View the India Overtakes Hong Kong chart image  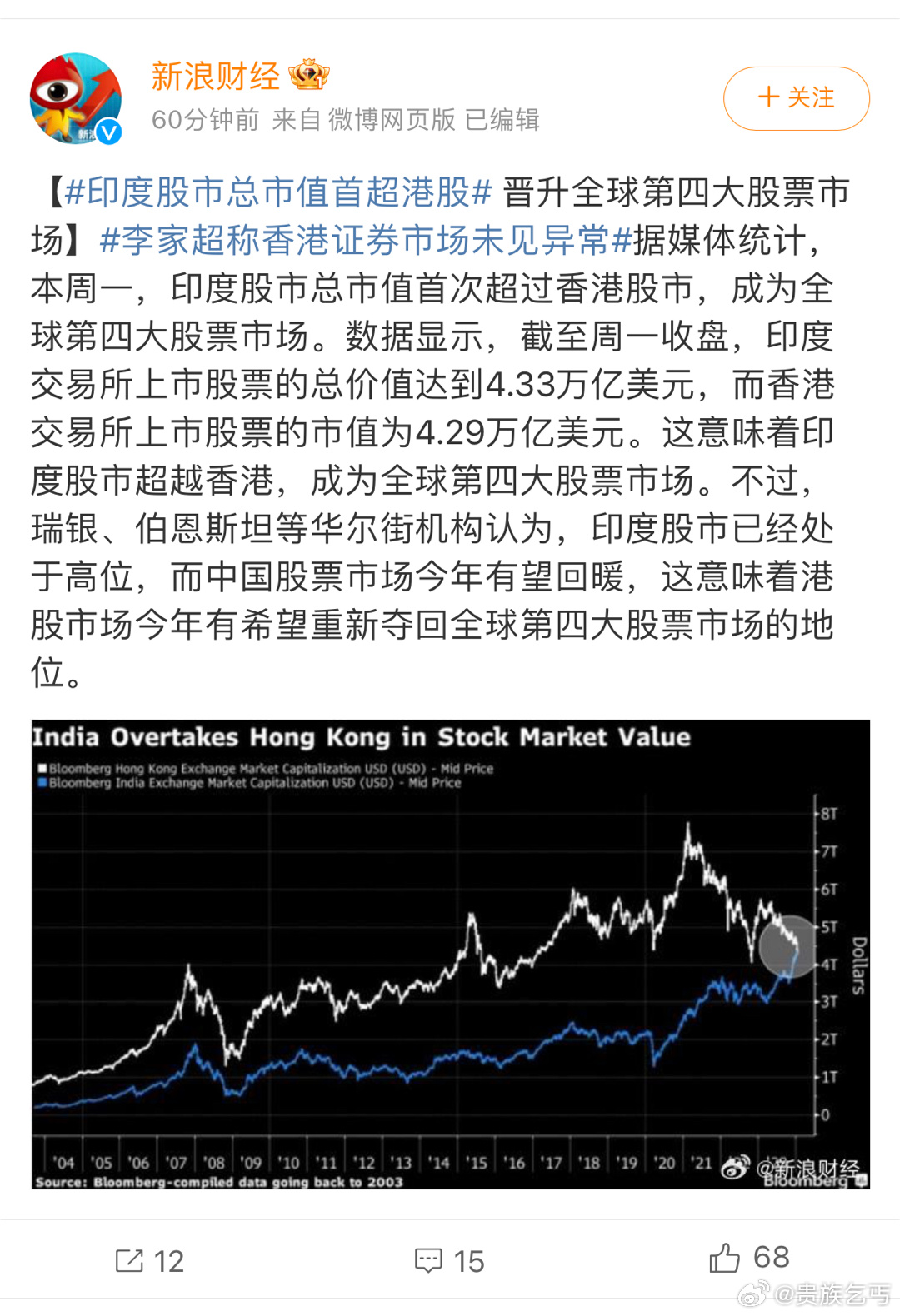click(450, 954)
